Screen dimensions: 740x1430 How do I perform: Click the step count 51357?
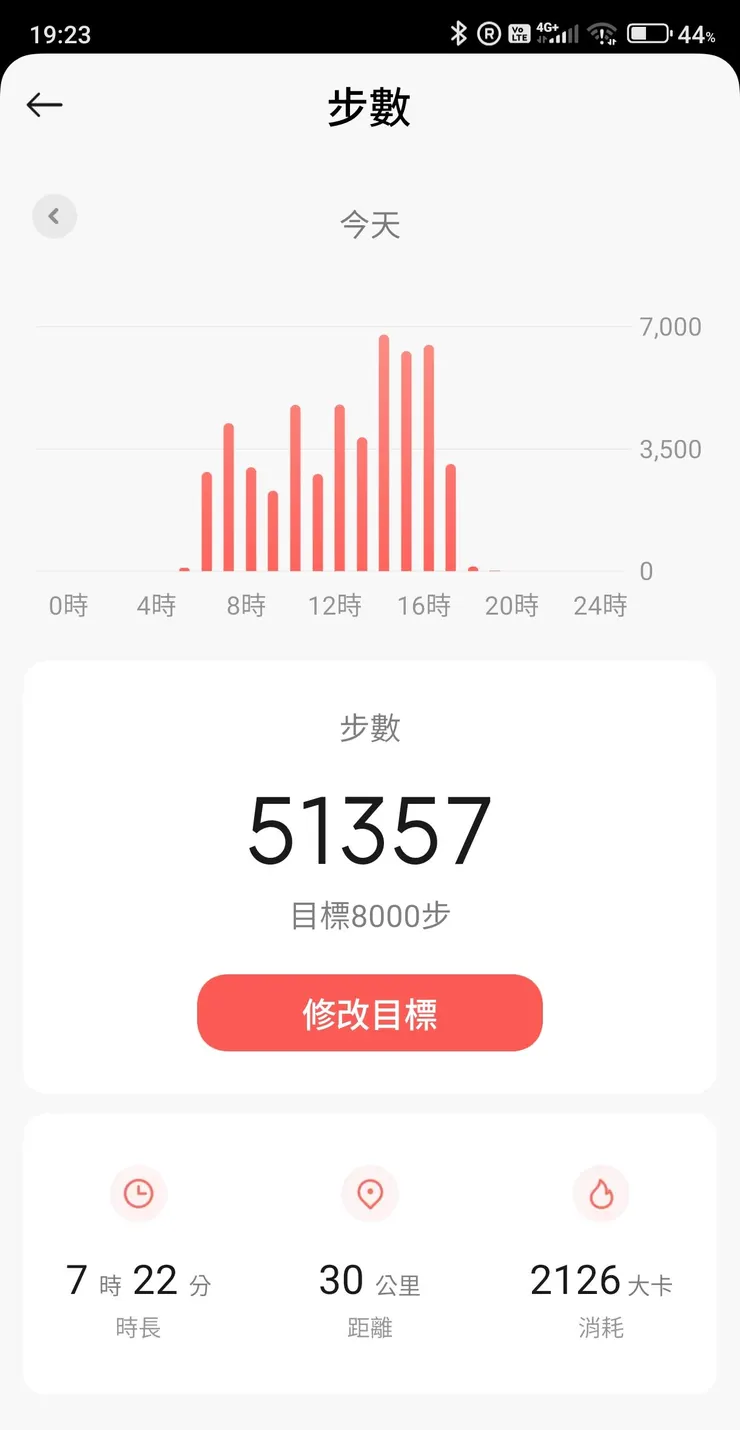click(x=370, y=827)
